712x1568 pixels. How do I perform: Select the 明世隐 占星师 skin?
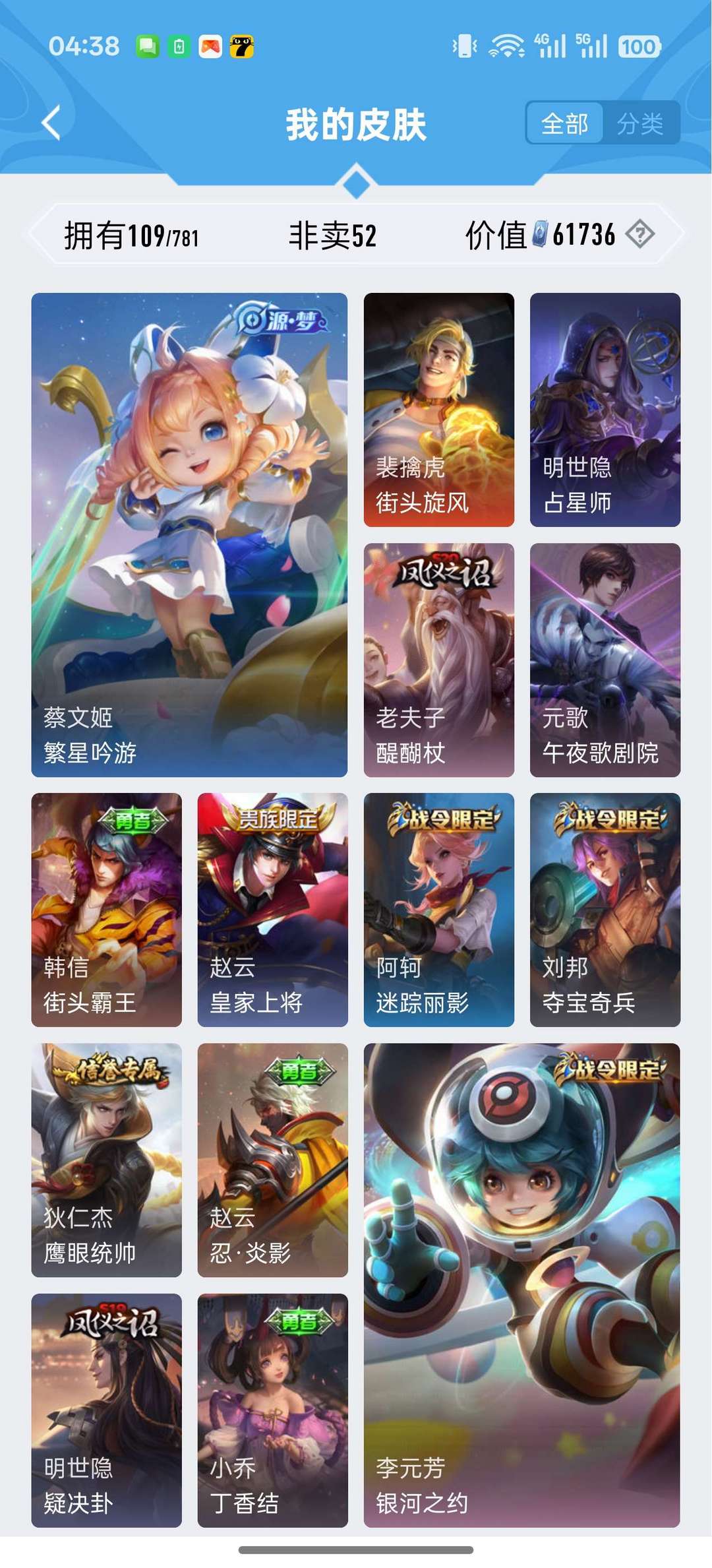pos(604,409)
